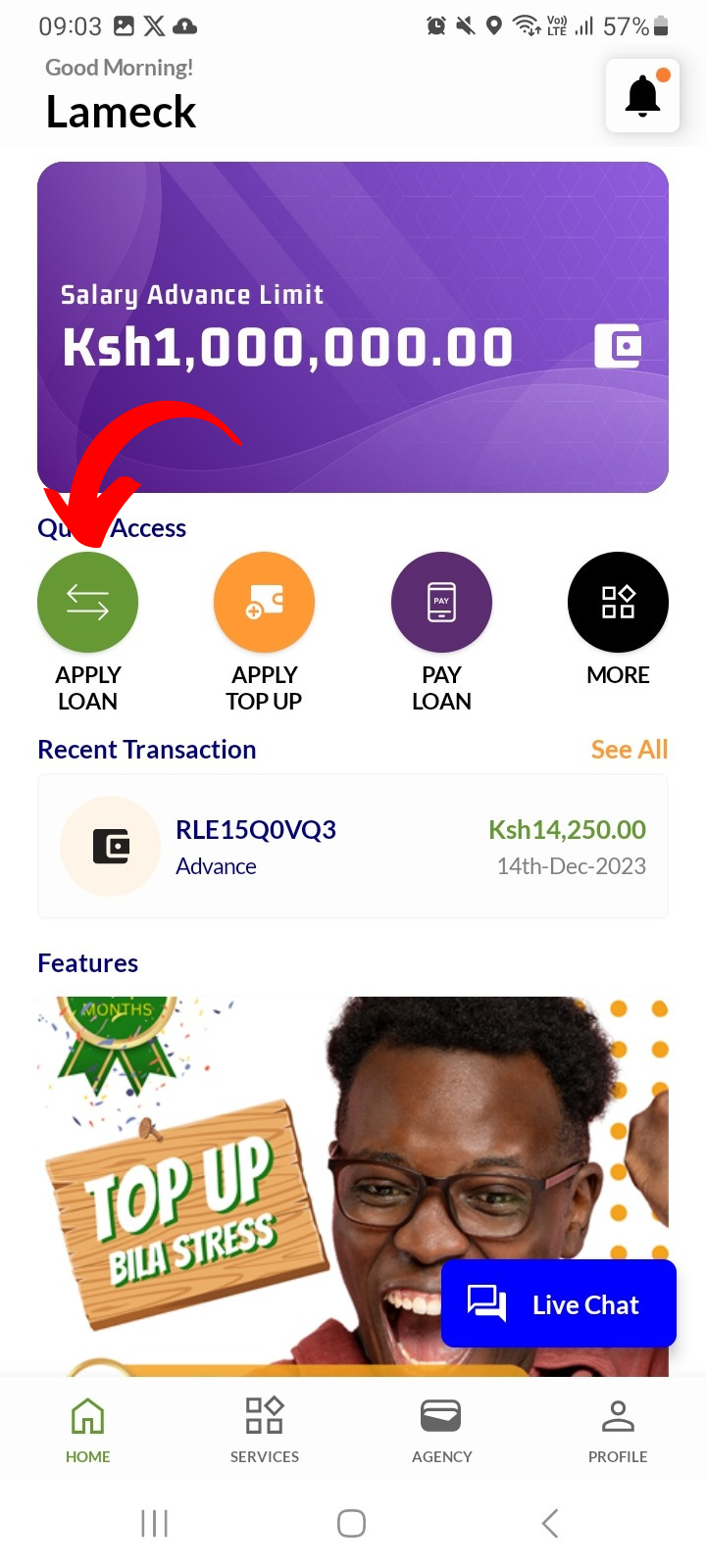Tap the Apply Loan shortcut
706x1568 pixels.
(x=87, y=603)
